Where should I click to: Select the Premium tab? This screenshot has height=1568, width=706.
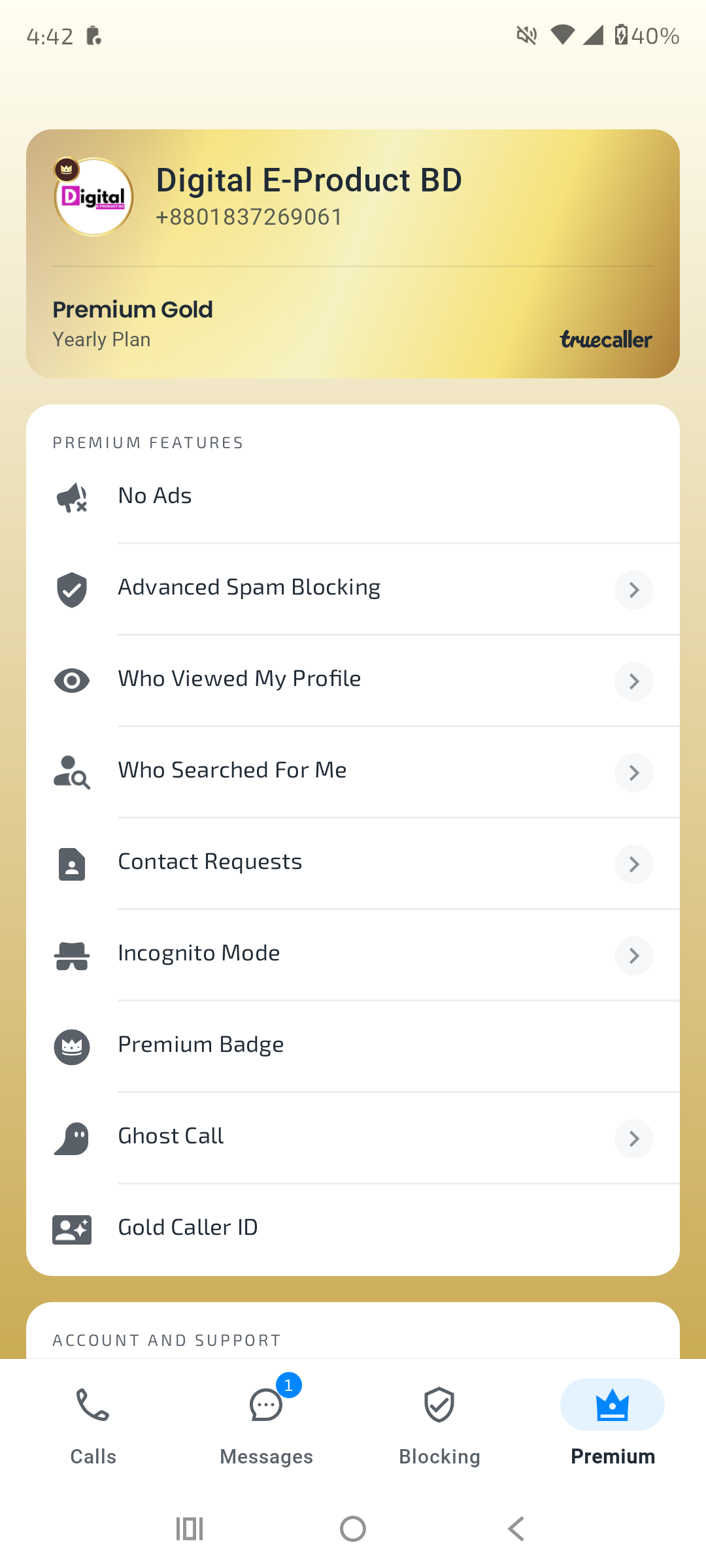click(613, 1426)
